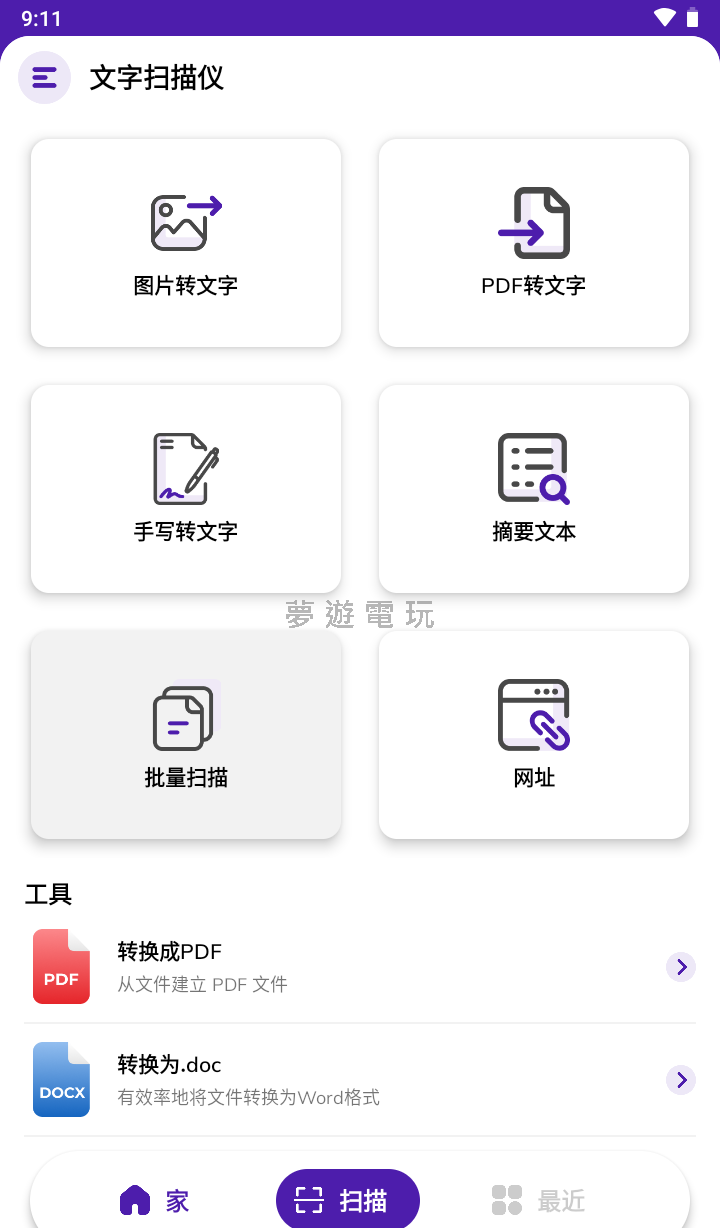Choose the 摘要文本 card
The image size is (720, 1228).
534,489
